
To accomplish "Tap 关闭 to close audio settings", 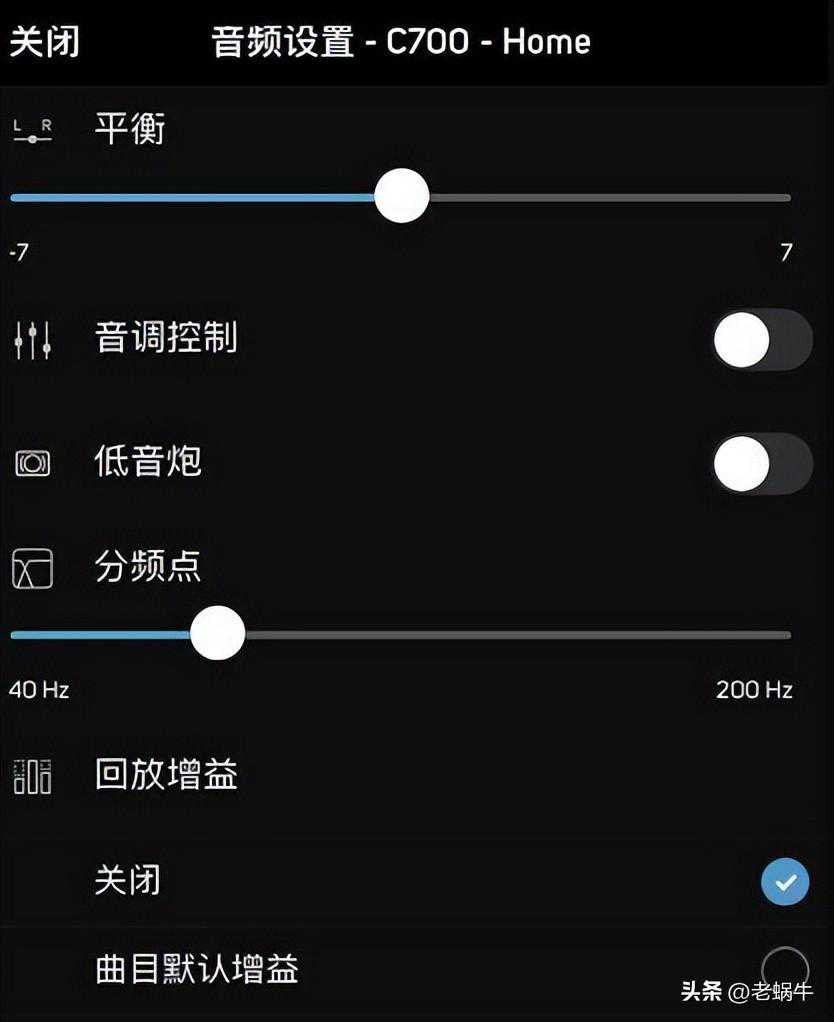I will click(44, 42).
